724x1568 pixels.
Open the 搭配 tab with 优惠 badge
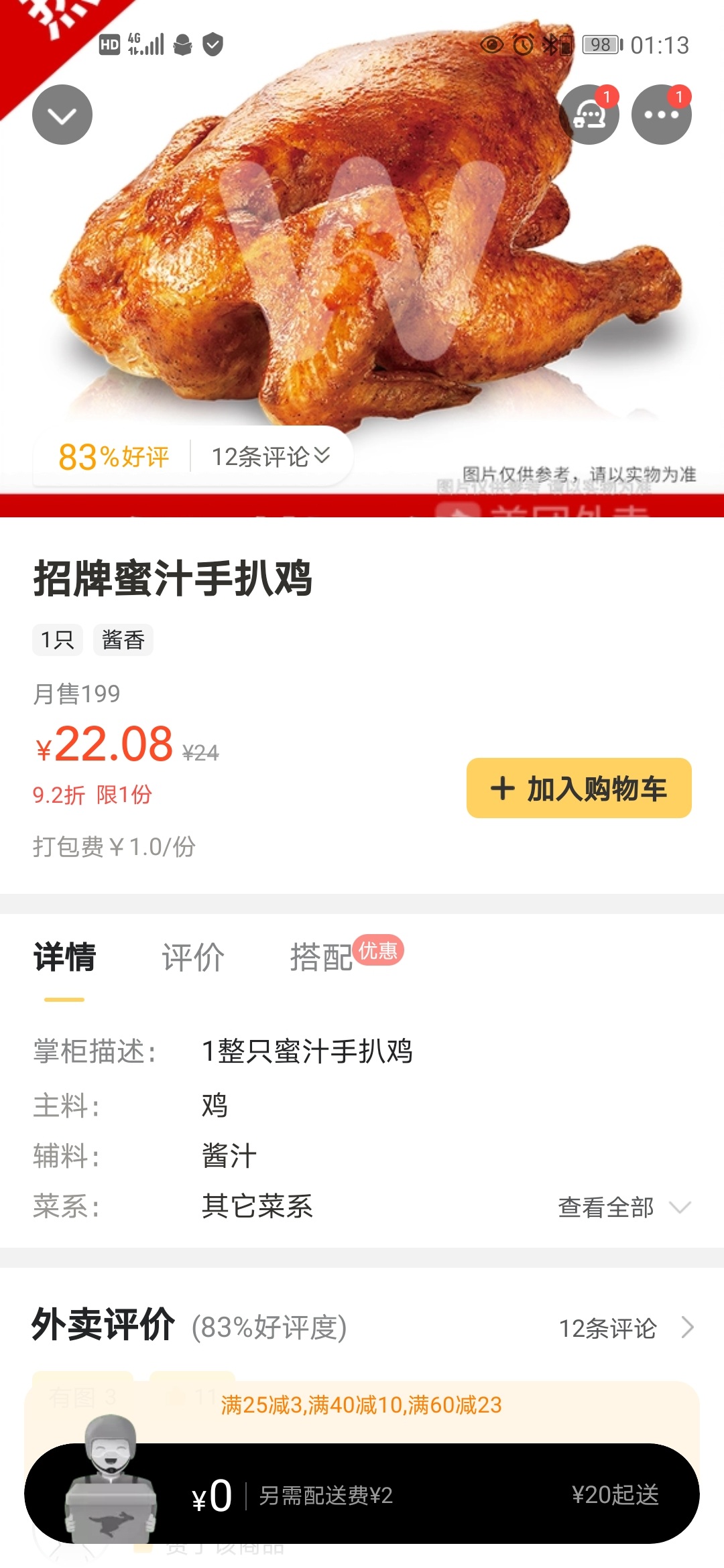(x=322, y=957)
